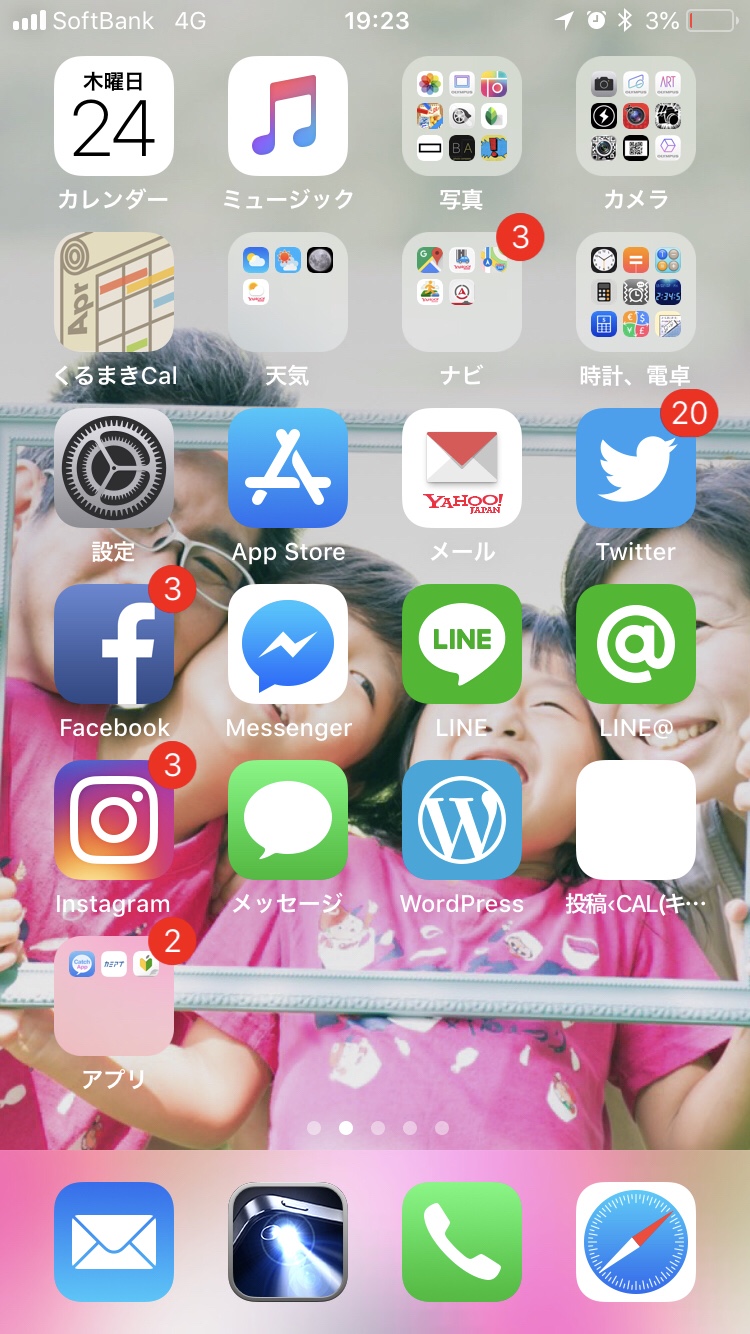The width and height of the screenshot is (750, 1334).
Task: Open Yahoo Japan メール app
Action: coord(462,468)
